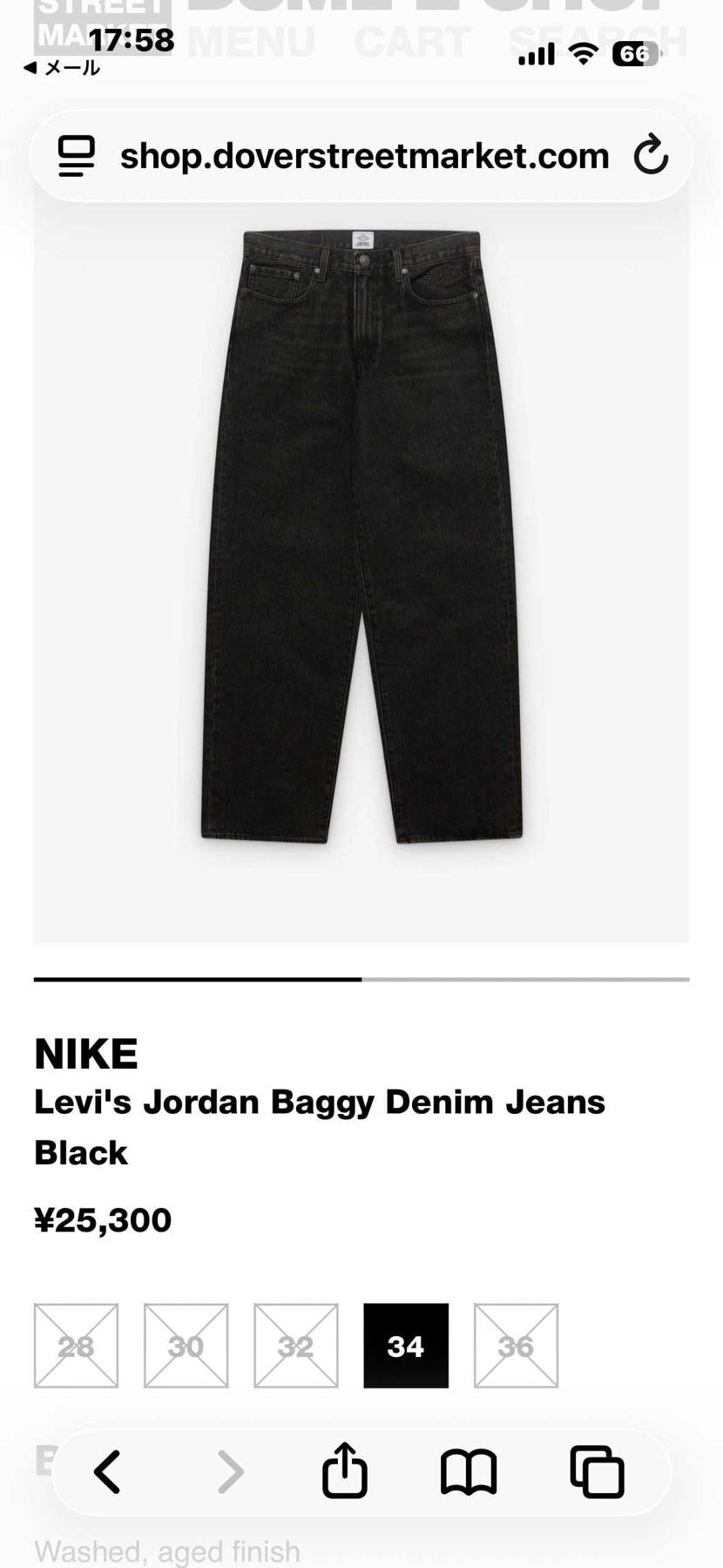Select size 34
723x1568 pixels.
point(406,1346)
